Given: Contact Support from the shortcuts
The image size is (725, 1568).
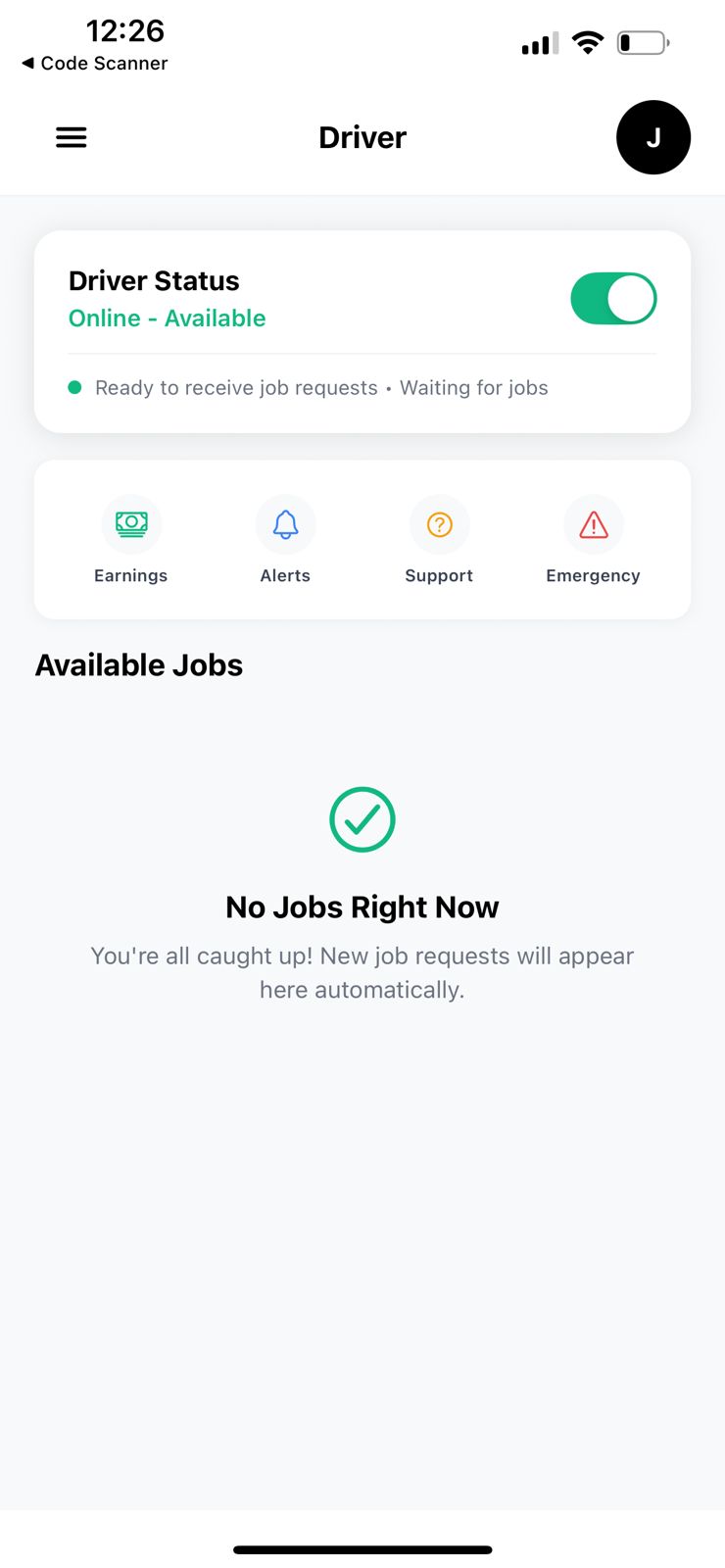Looking at the screenshot, I should tap(439, 540).
